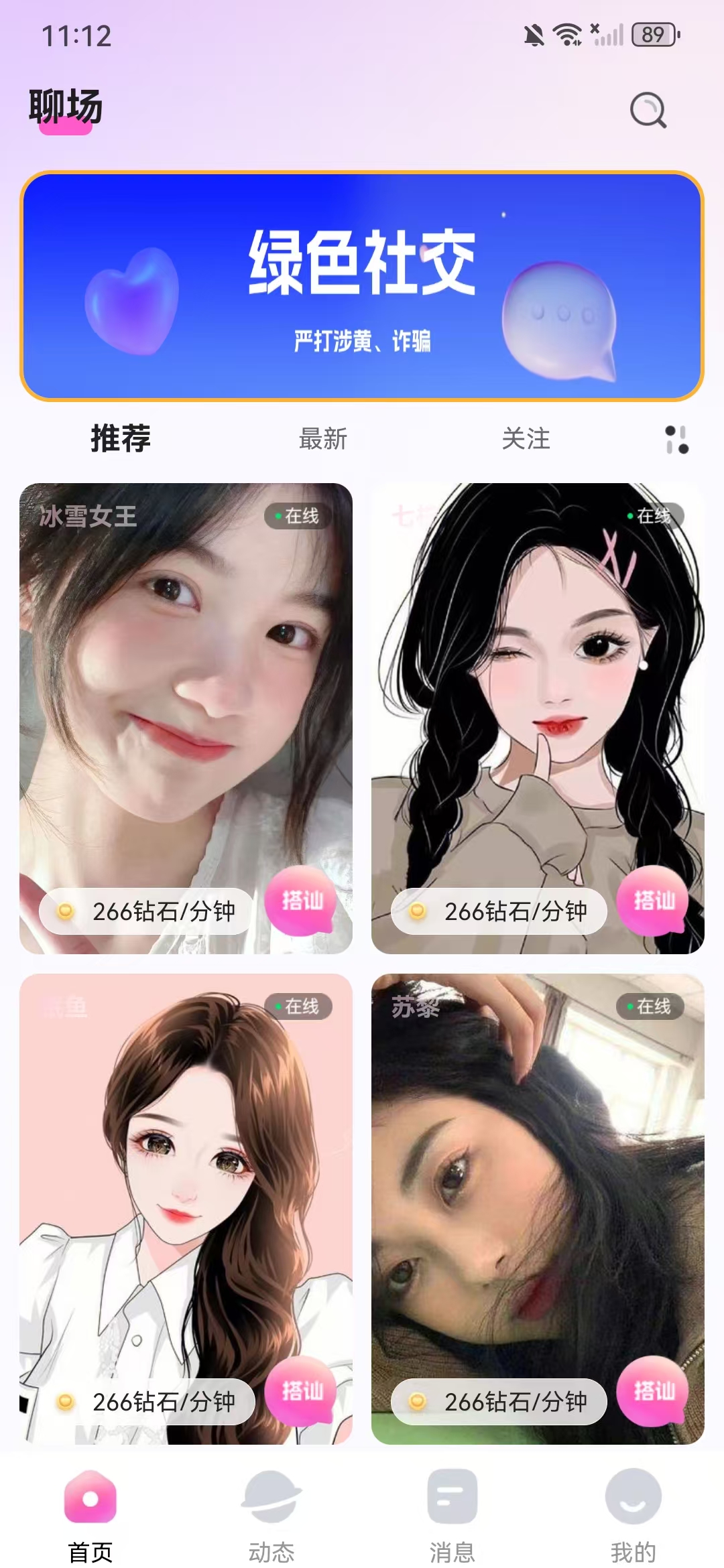This screenshot has height=1568, width=724.
Task: Open the 消息 tab
Action: point(452,1511)
